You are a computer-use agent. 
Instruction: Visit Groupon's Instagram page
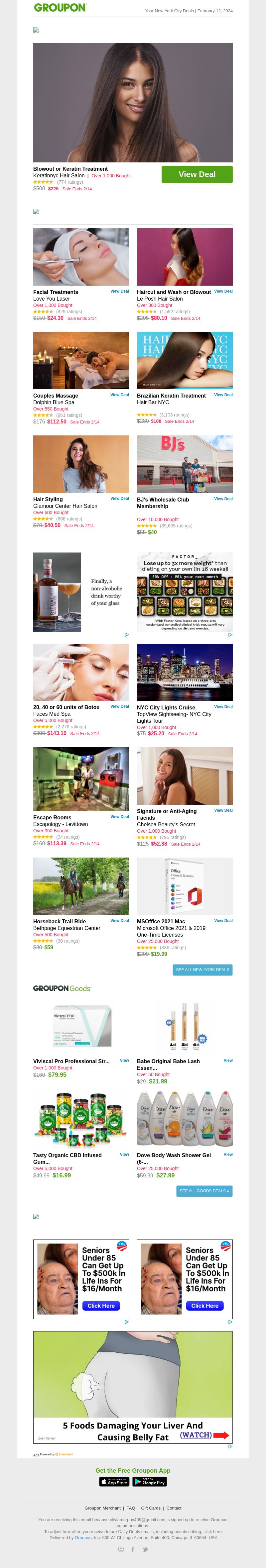coord(120,1549)
